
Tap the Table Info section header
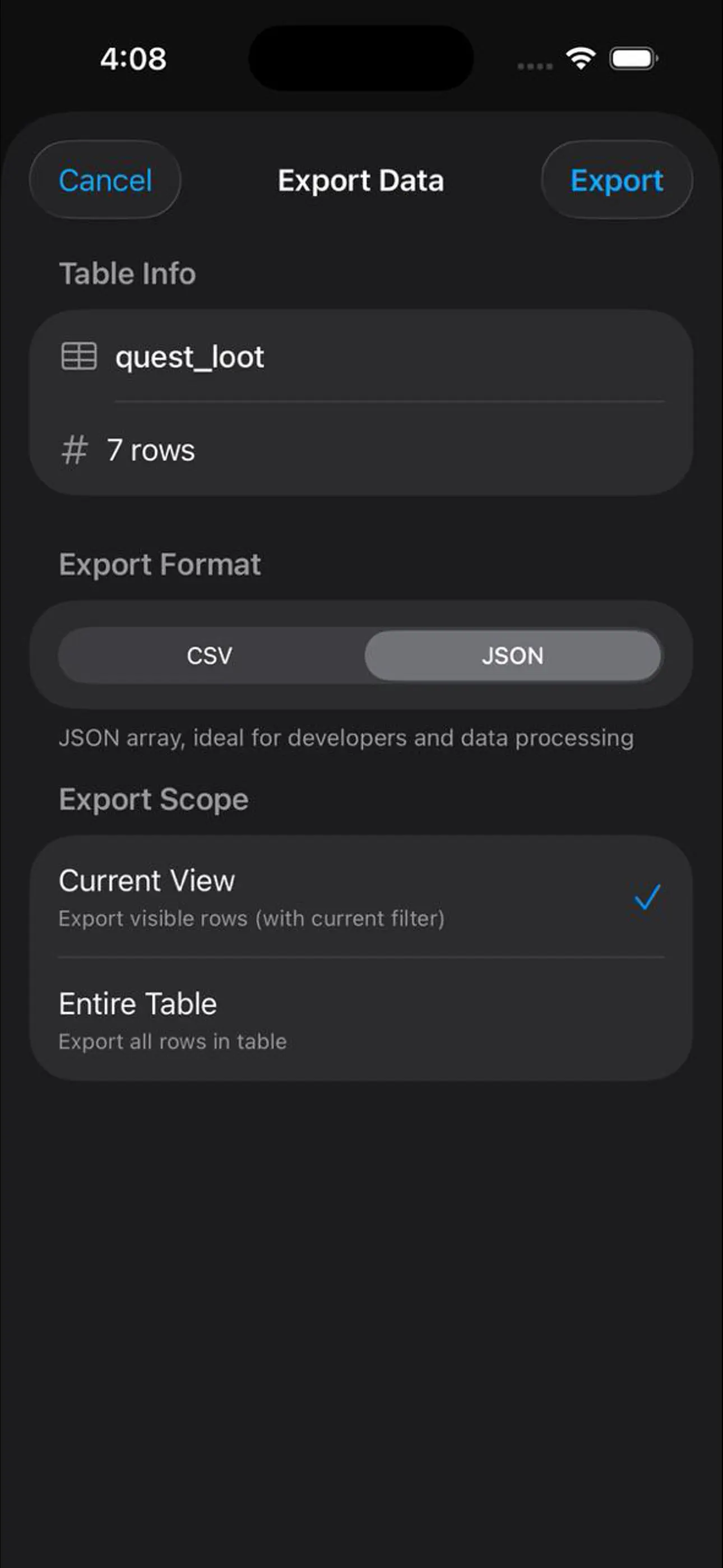click(x=127, y=273)
